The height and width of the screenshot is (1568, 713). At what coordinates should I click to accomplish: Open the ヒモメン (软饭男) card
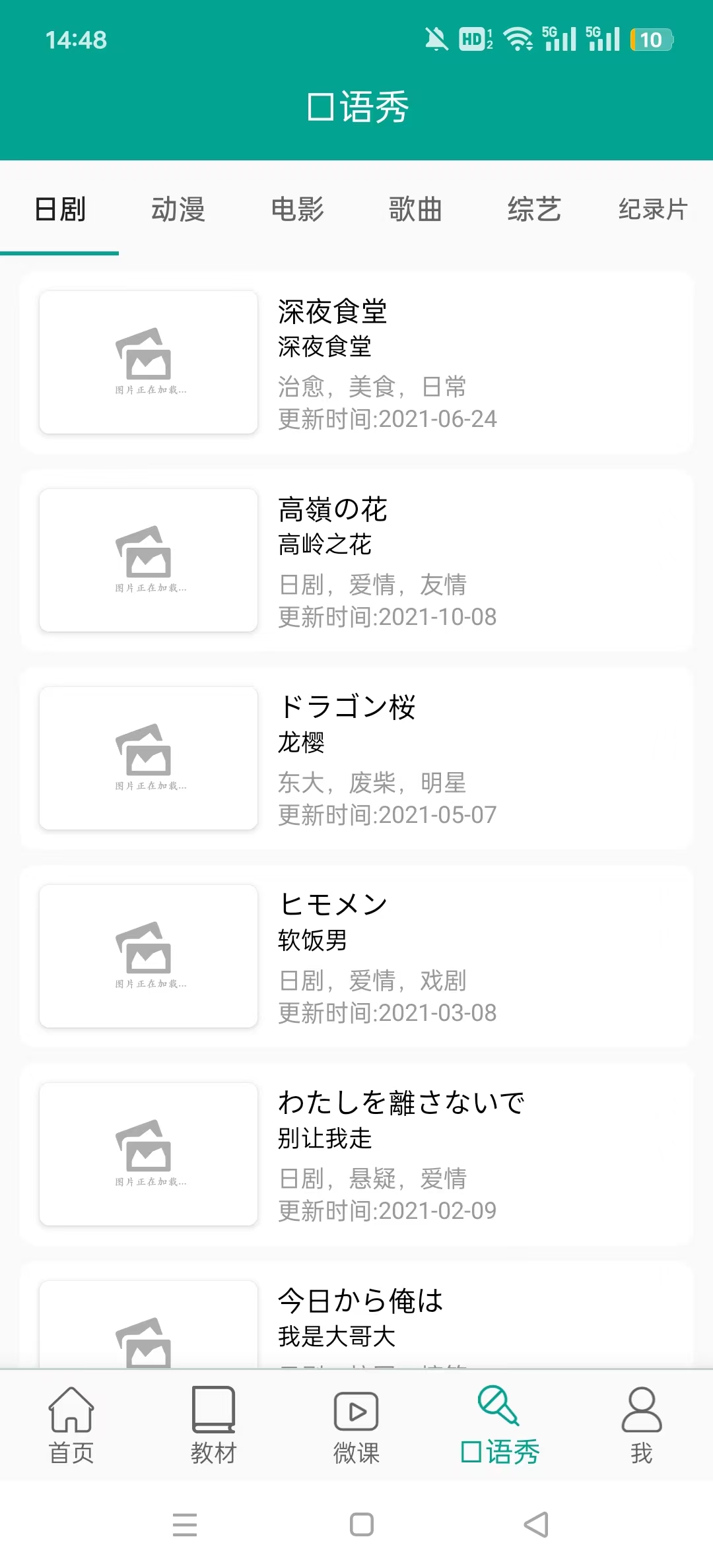point(356,956)
